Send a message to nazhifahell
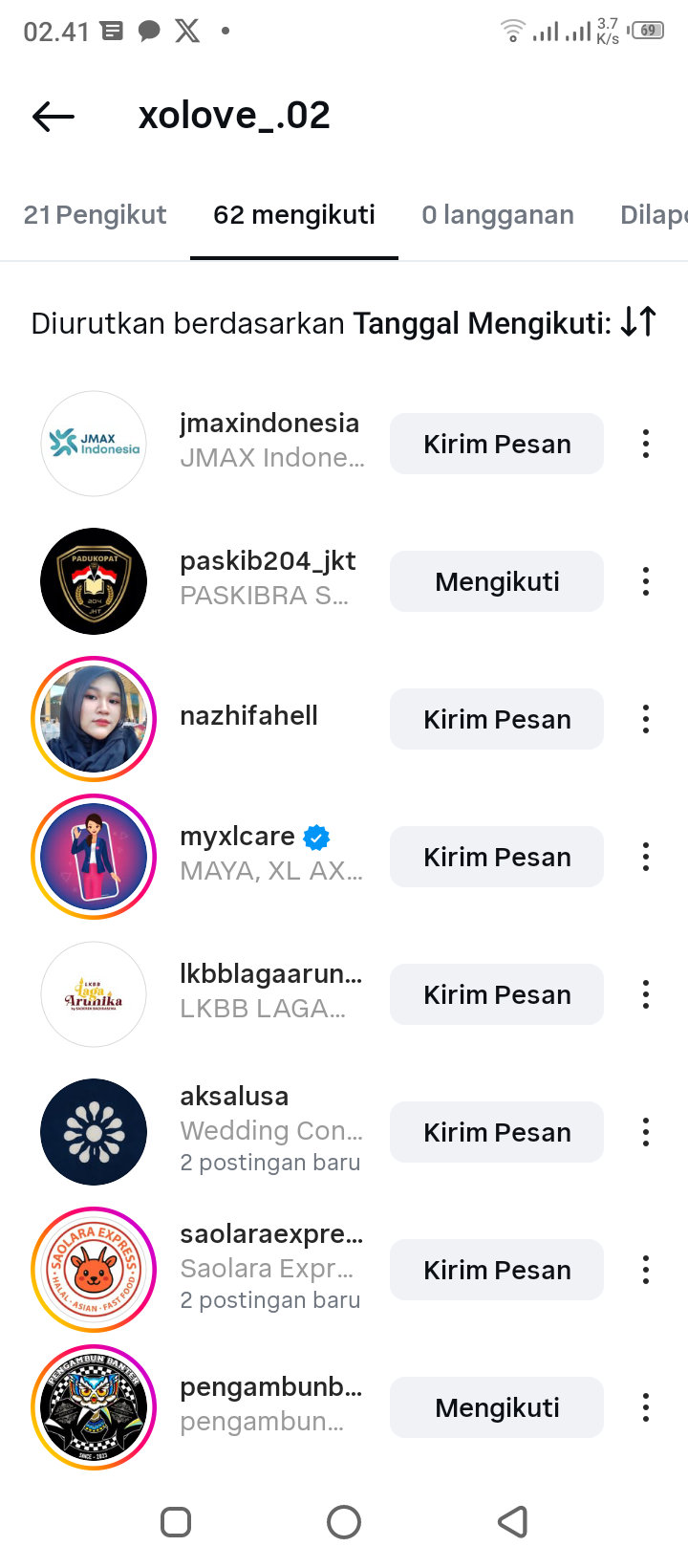The height and width of the screenshot is (1568, 688). [x=497, y=719]
